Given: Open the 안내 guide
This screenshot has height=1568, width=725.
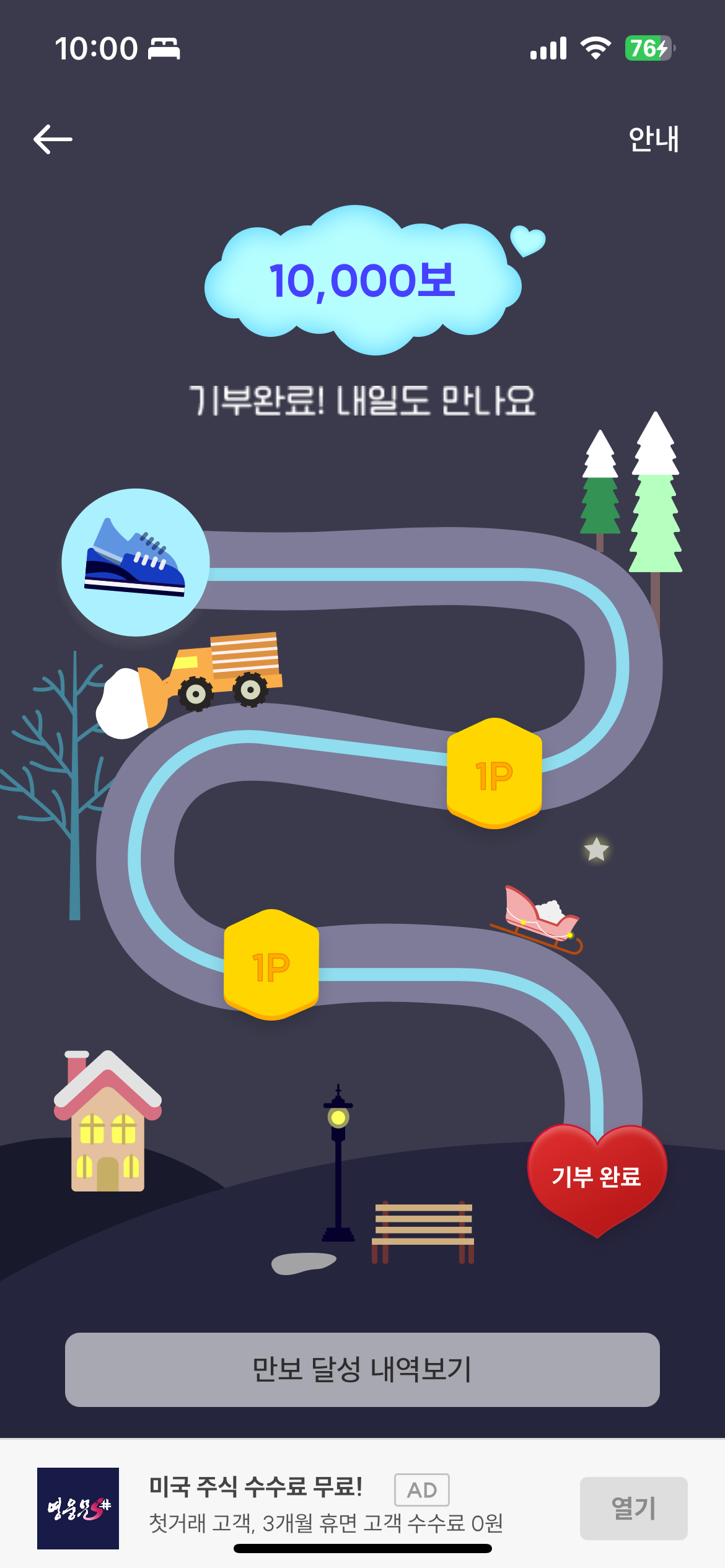Looking at the screenshot, I should click(x=653, y=139).
